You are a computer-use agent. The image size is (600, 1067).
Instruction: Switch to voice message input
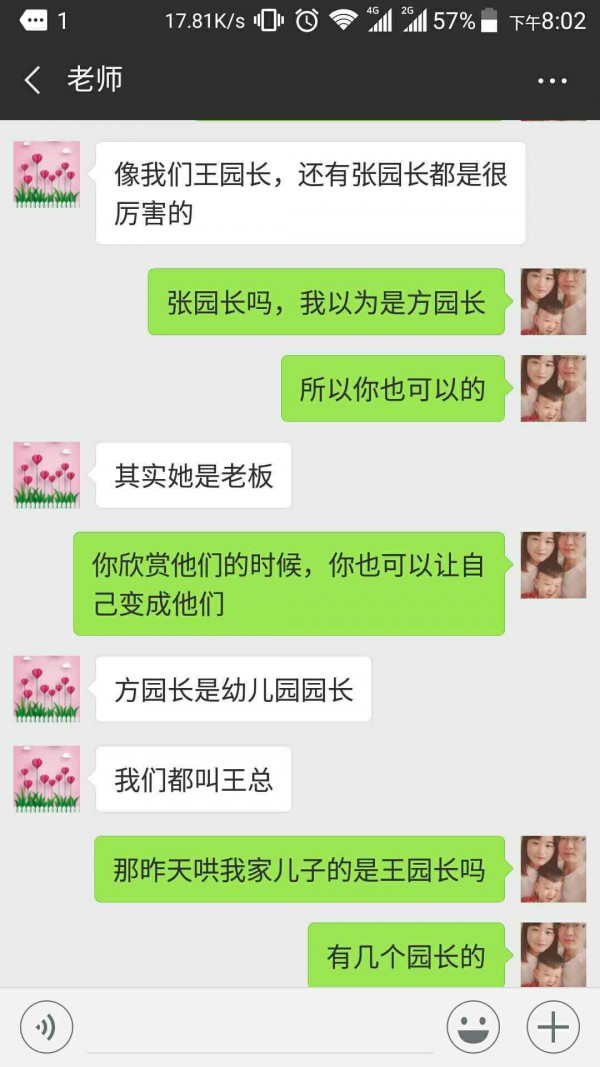point(46,1027)
